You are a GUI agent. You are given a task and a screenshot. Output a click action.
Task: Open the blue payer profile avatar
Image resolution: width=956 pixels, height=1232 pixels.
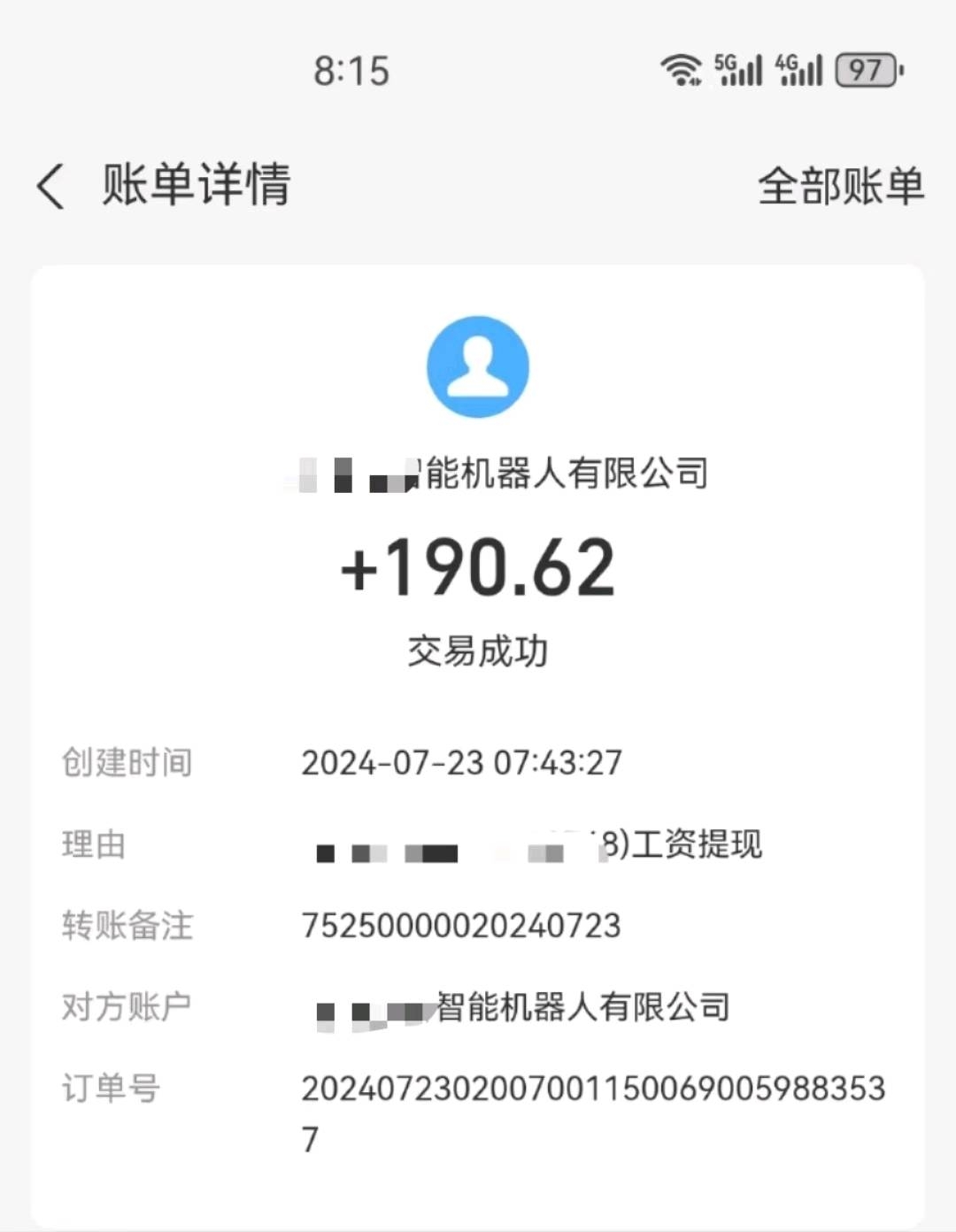pos(478,366)
